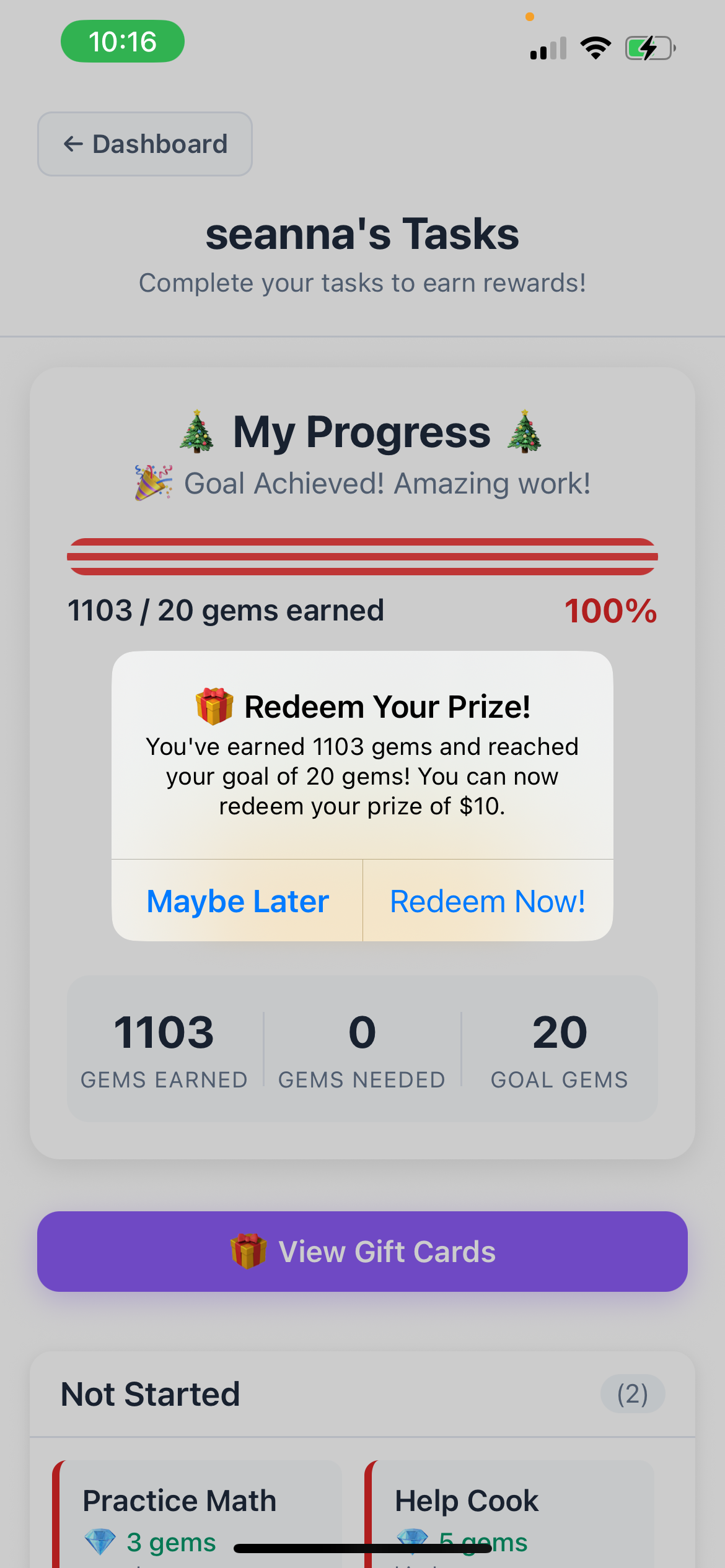The width and height of the screenshot is (725, 1568).
Task: Choose Redeem Now! to claim the prize
Action: pyautogui.click(x=488, y=901)
